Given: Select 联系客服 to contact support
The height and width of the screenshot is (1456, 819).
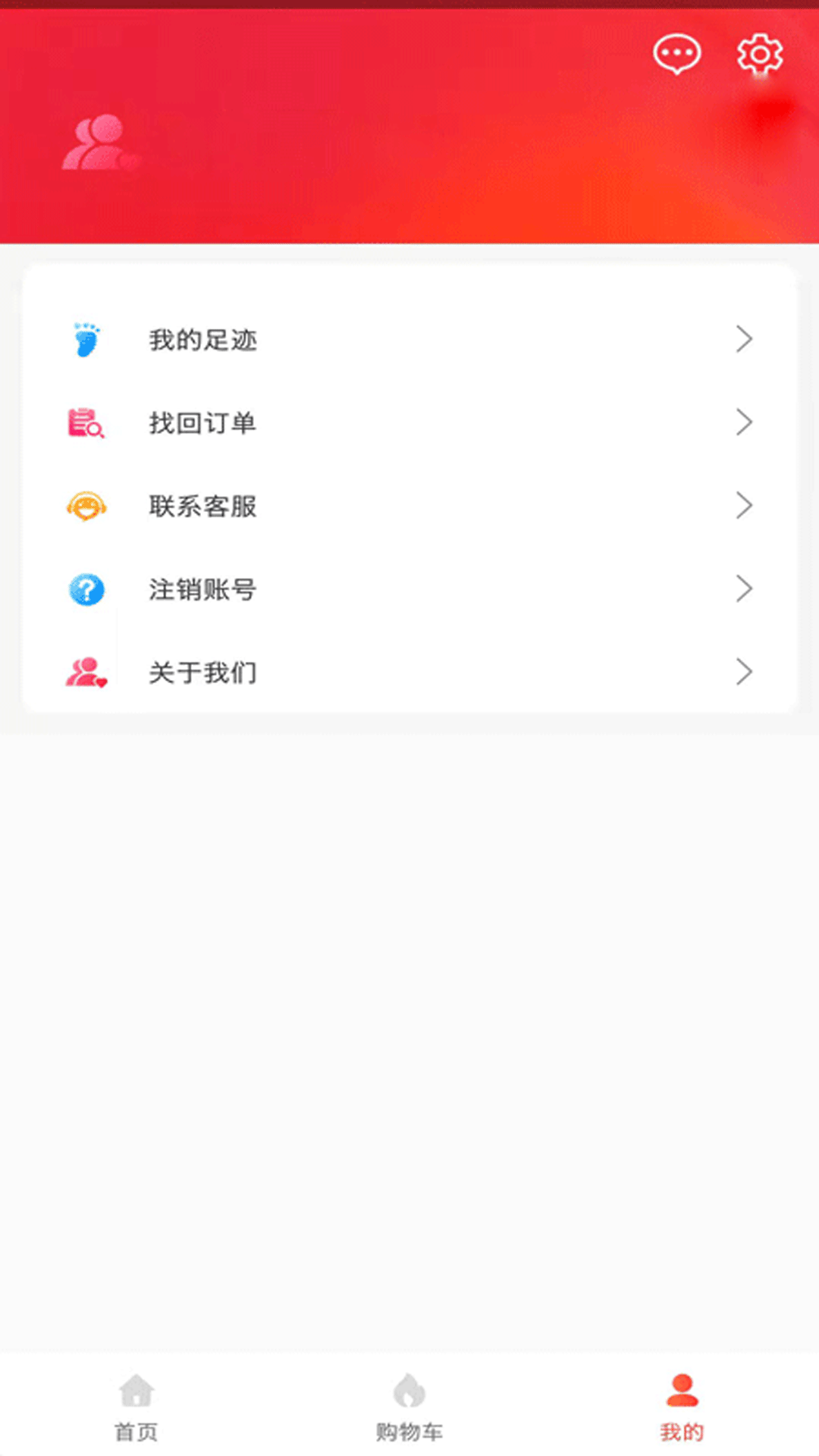Looking at the screenshot, I should tap(409, 506).
